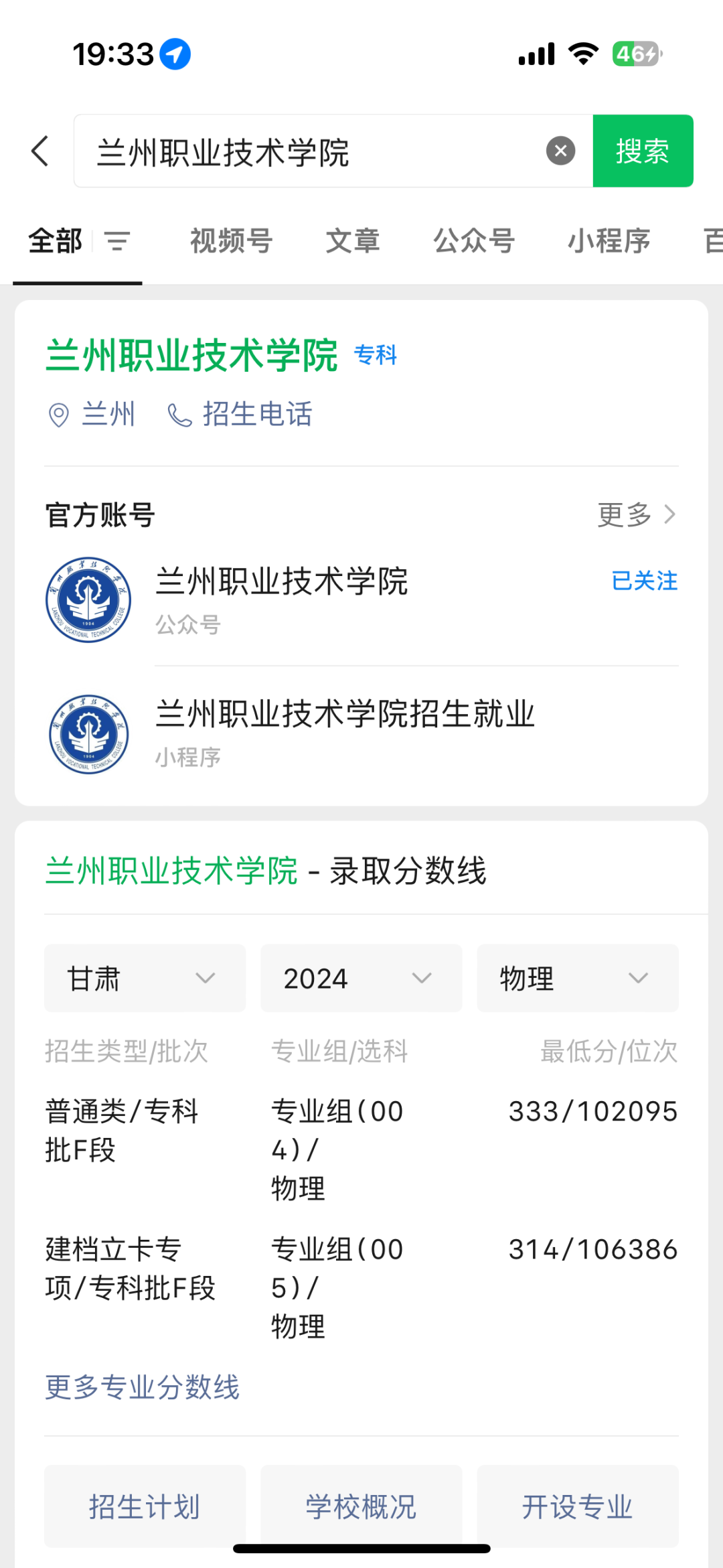The height and width of the screenshot is (1568, 723).
Task: Clear the search text
Action: [560, 151]
